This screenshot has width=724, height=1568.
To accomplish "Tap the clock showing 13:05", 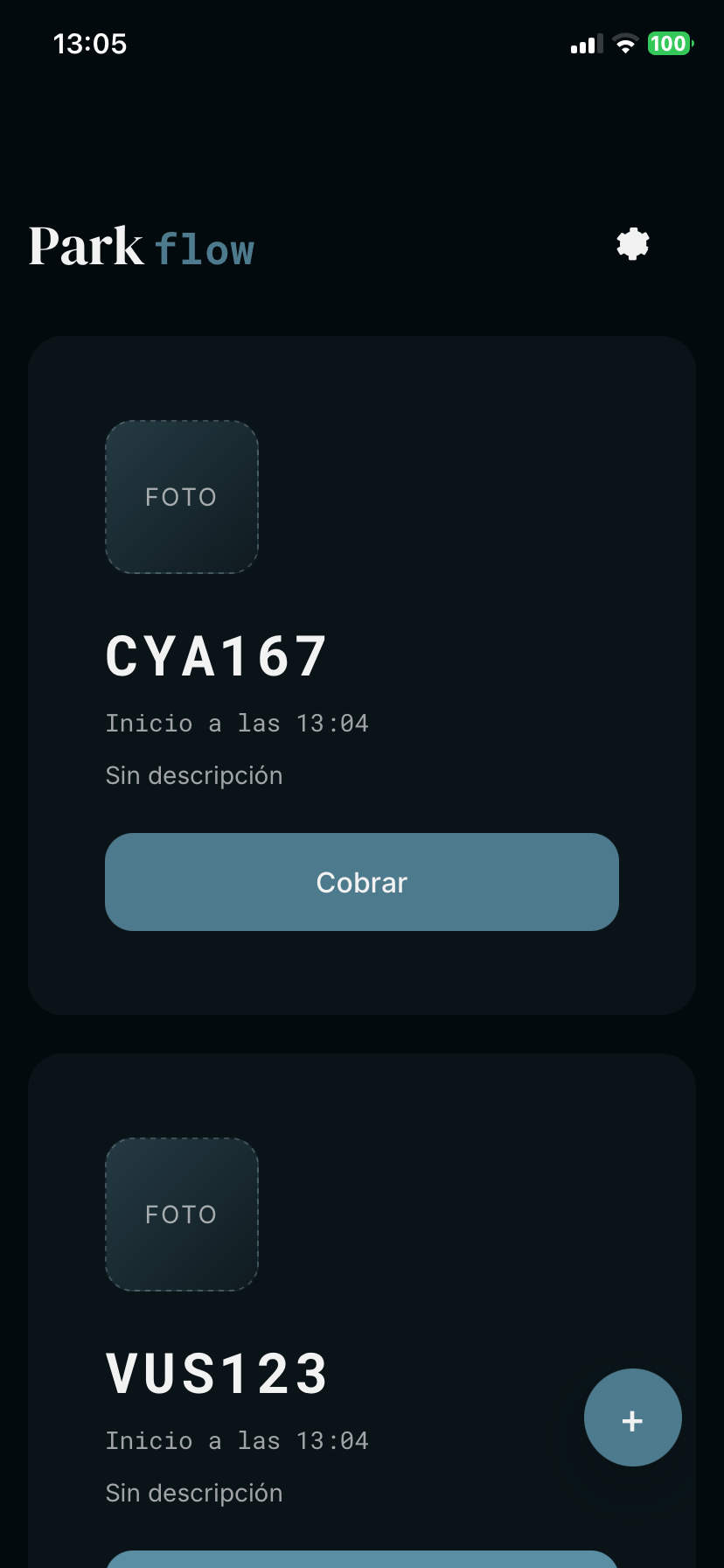I will click(90, 44).
